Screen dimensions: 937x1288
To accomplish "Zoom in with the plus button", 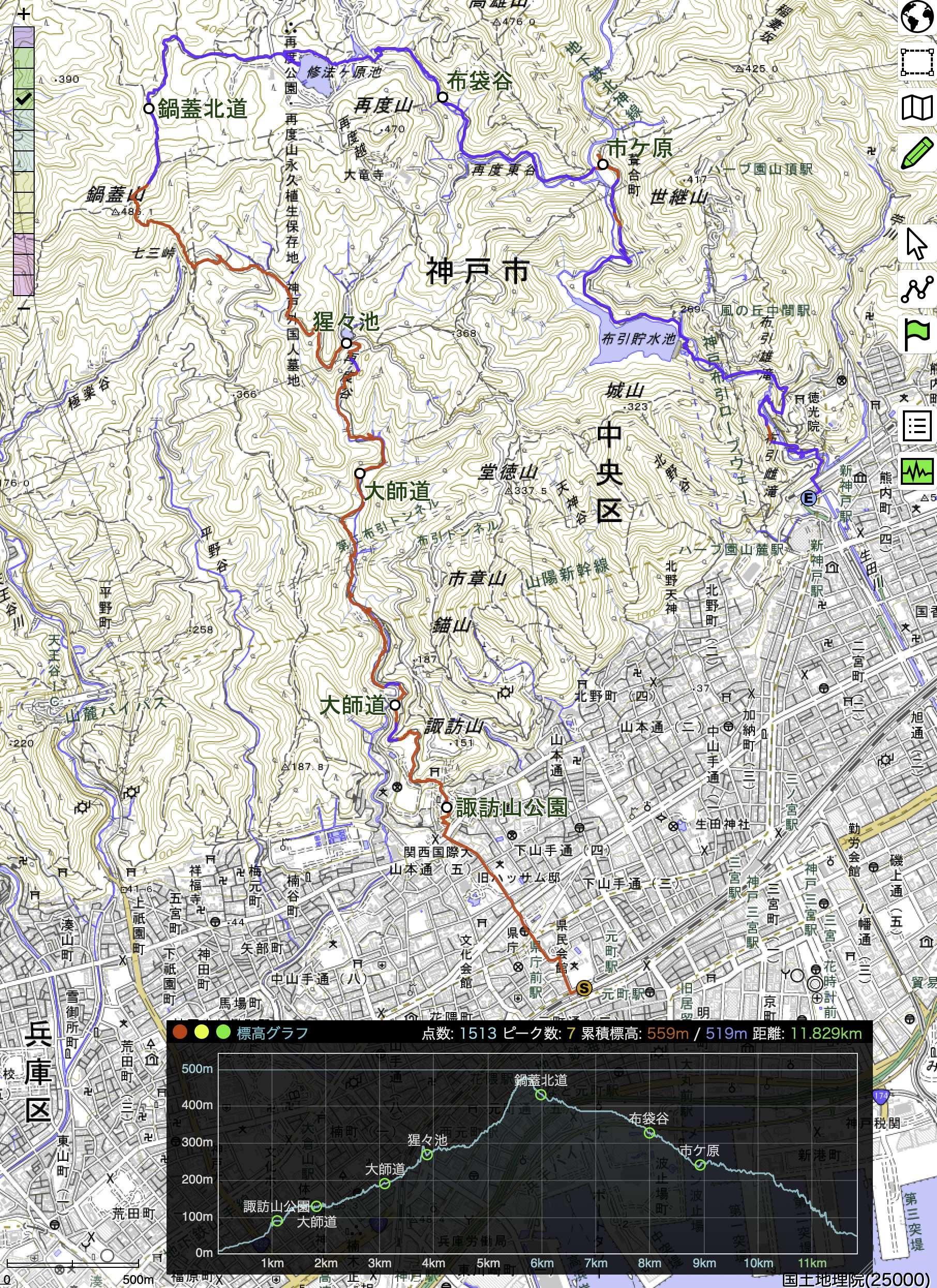I will pos(23,14).
